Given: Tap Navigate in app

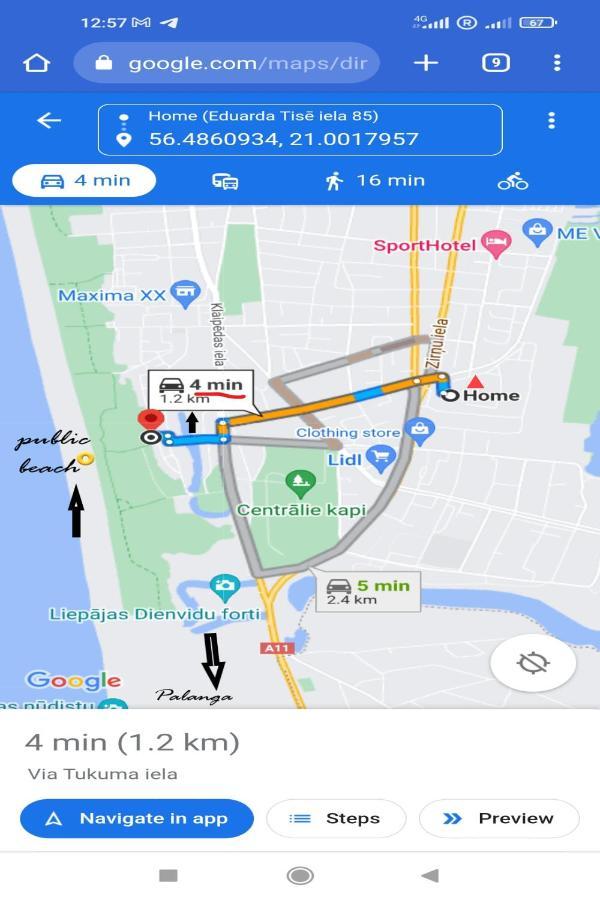Looking at the screenshot, I should 137,818.
